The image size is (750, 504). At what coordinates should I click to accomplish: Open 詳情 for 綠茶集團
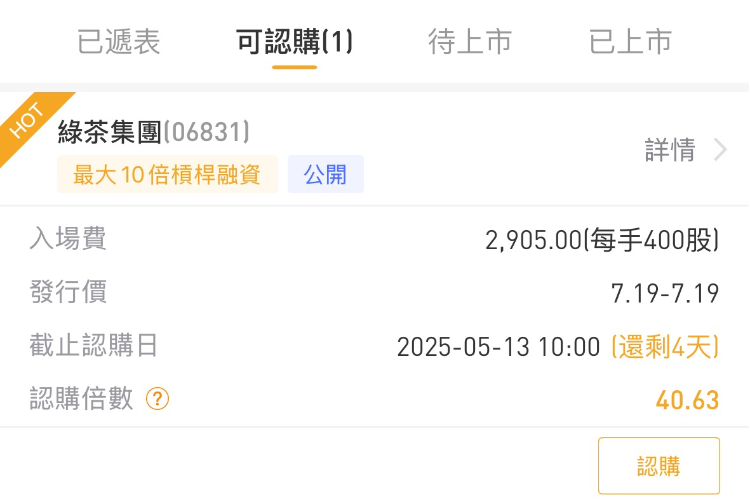(685, 151)
